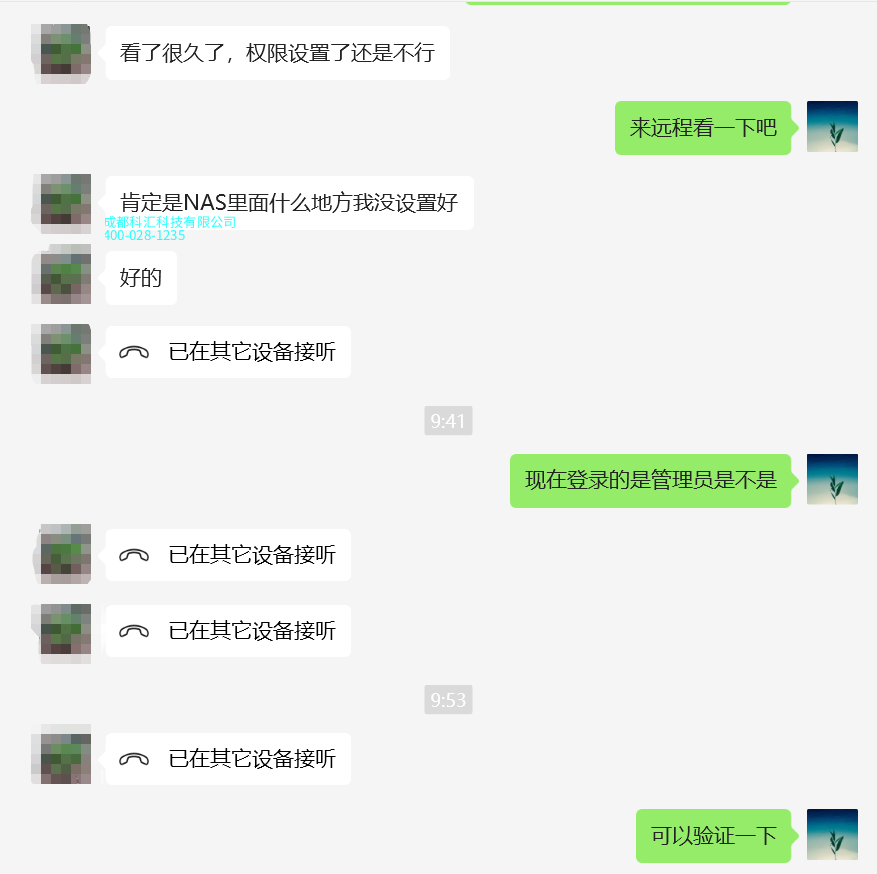Open the contact avatar beside the 好的 message
Viewport: 877px width, 874px height.
[62, 275]
